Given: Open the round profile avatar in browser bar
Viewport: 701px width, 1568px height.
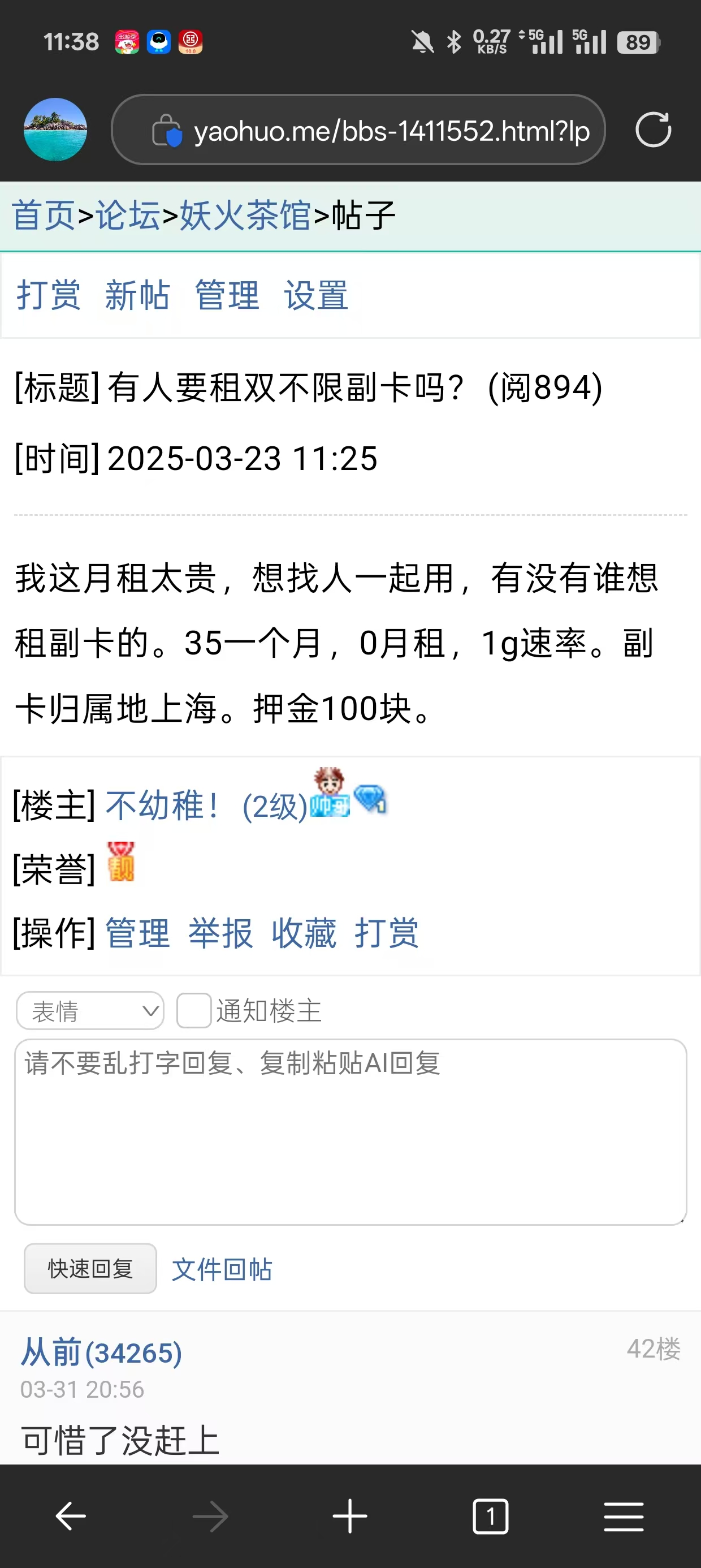Looking at the screenshot, I should tap(55, 130).
